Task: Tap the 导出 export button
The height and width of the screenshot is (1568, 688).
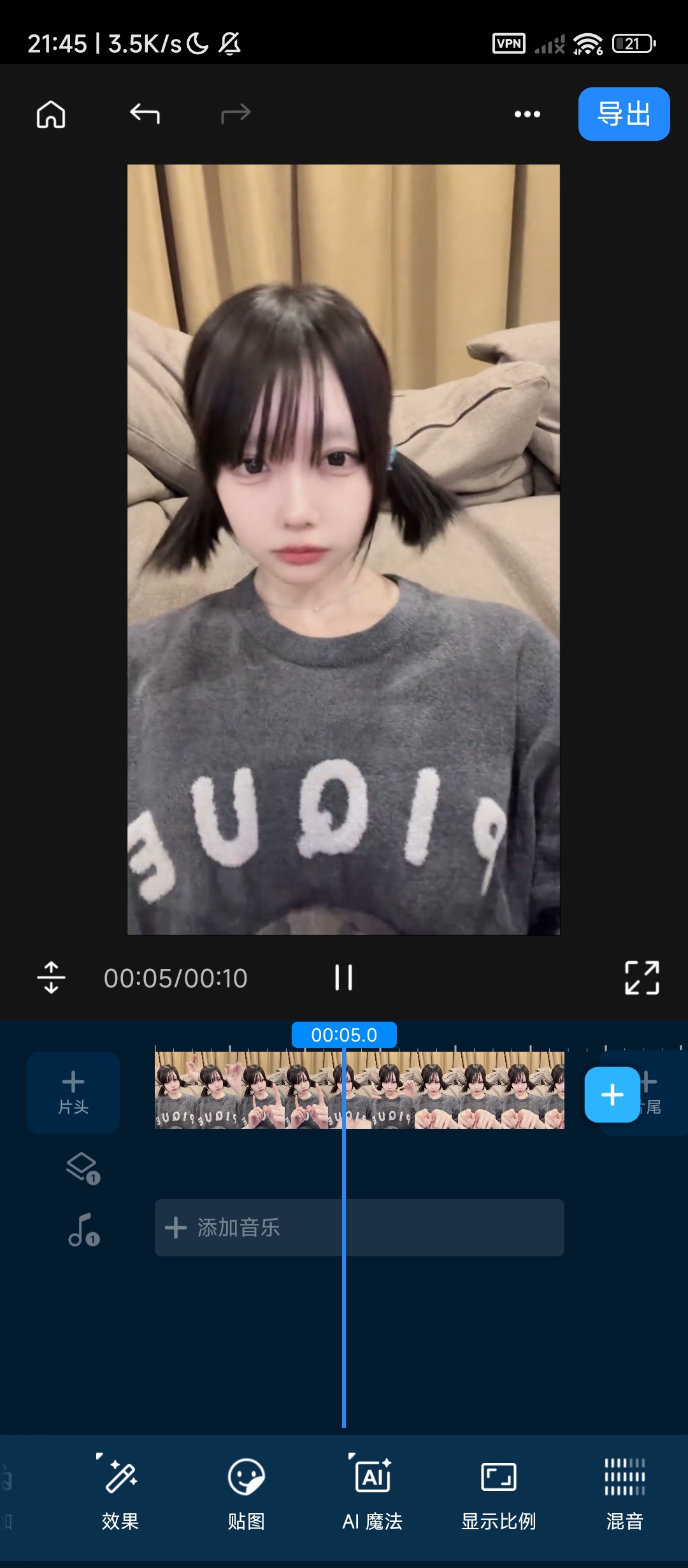Action: coord(624,114)
